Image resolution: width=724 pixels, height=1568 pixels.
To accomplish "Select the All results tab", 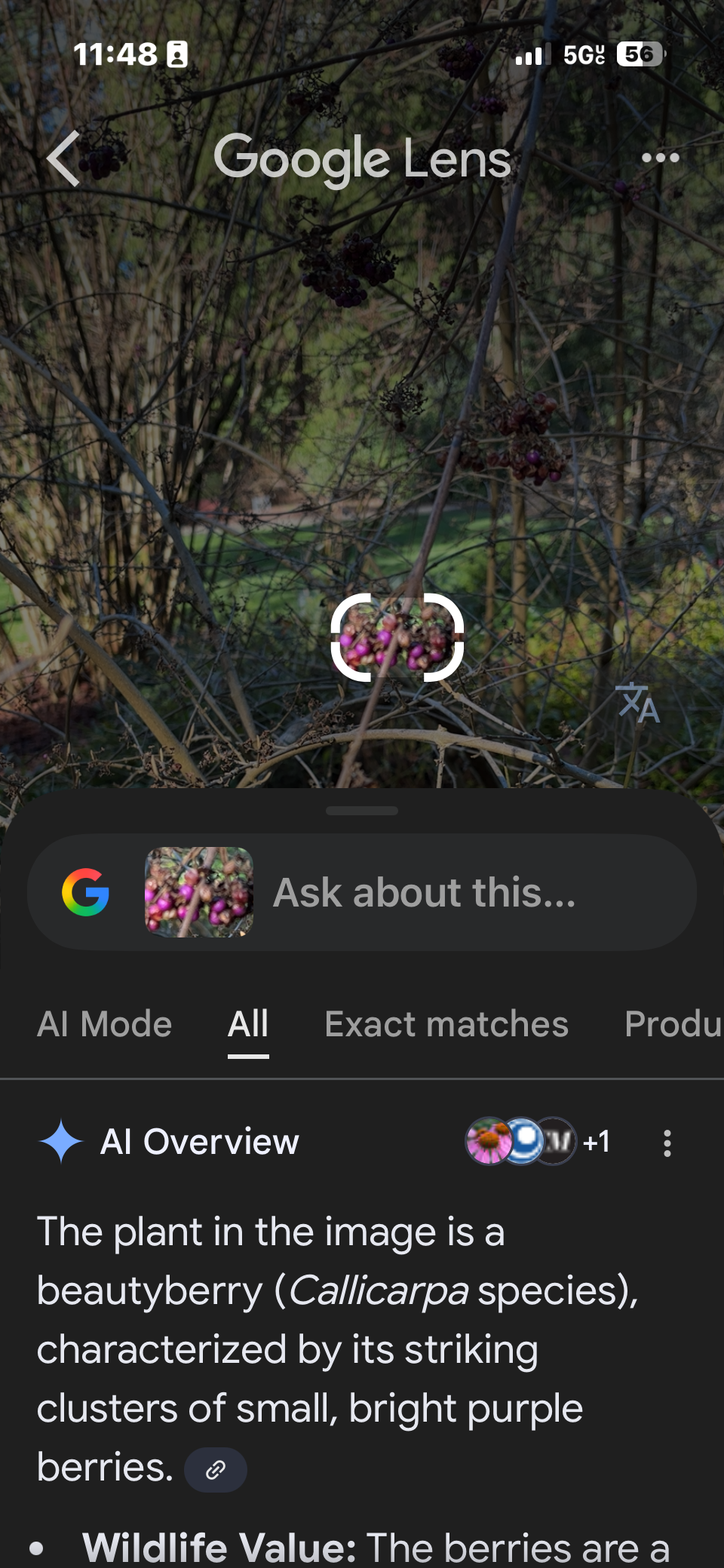I will (x=248, y=1024).
